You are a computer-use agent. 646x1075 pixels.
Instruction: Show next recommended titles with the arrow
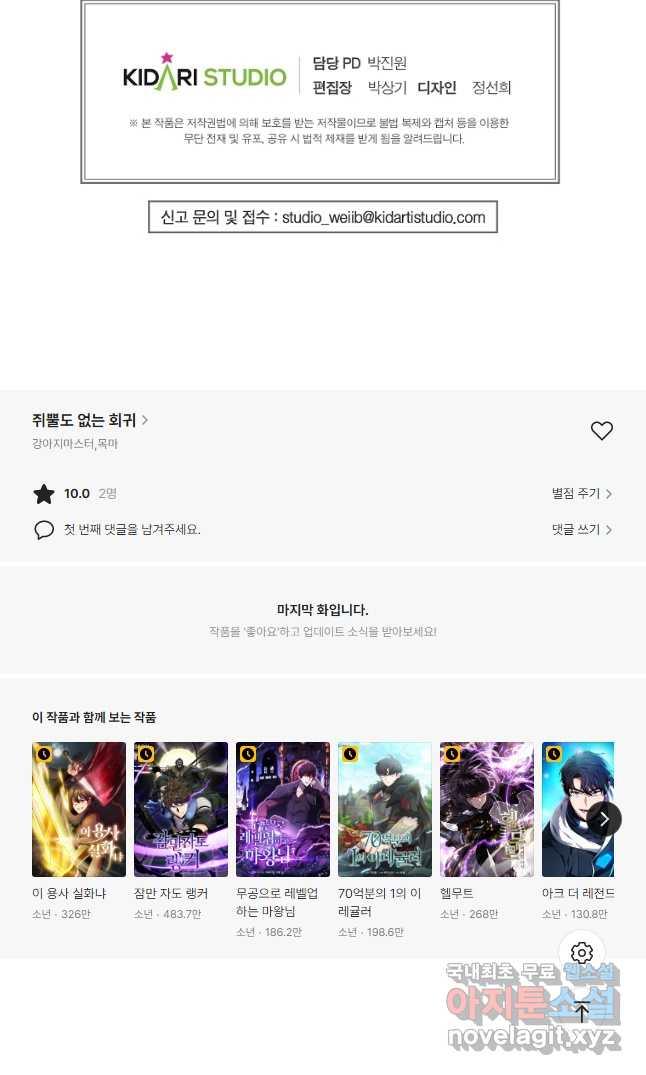point(603,819)
